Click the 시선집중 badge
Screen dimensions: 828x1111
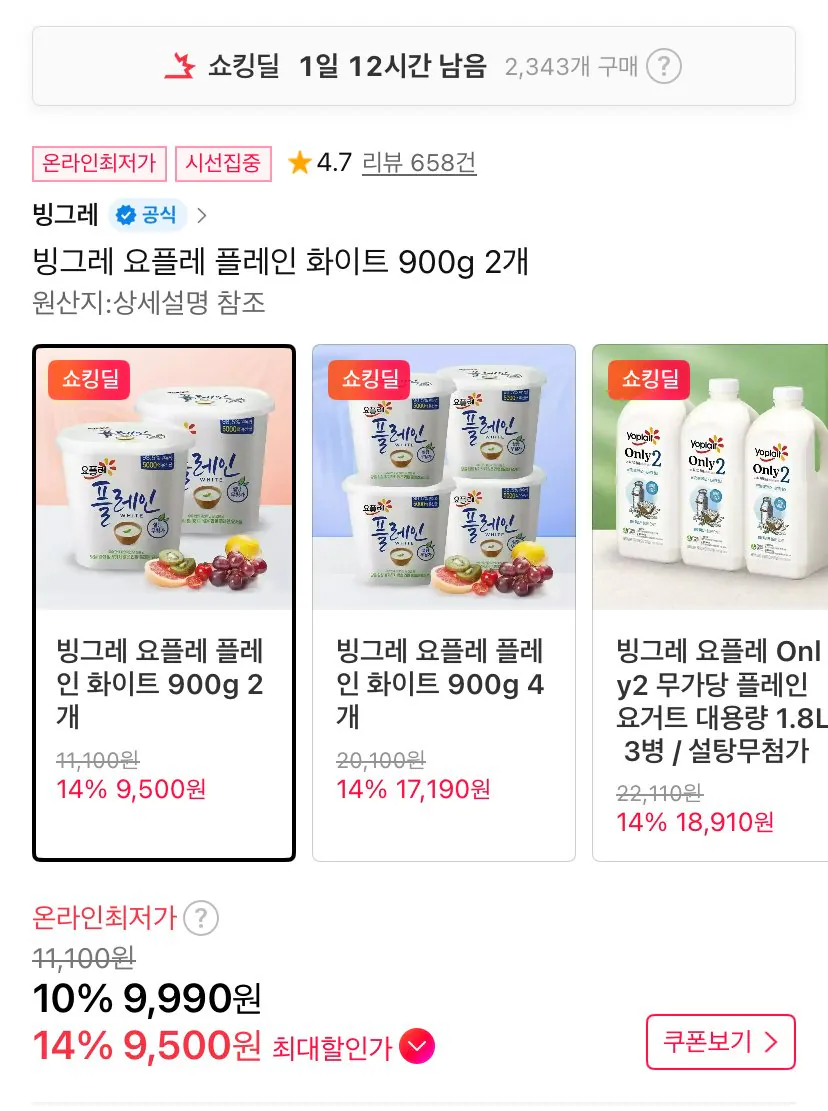point(223,164)
